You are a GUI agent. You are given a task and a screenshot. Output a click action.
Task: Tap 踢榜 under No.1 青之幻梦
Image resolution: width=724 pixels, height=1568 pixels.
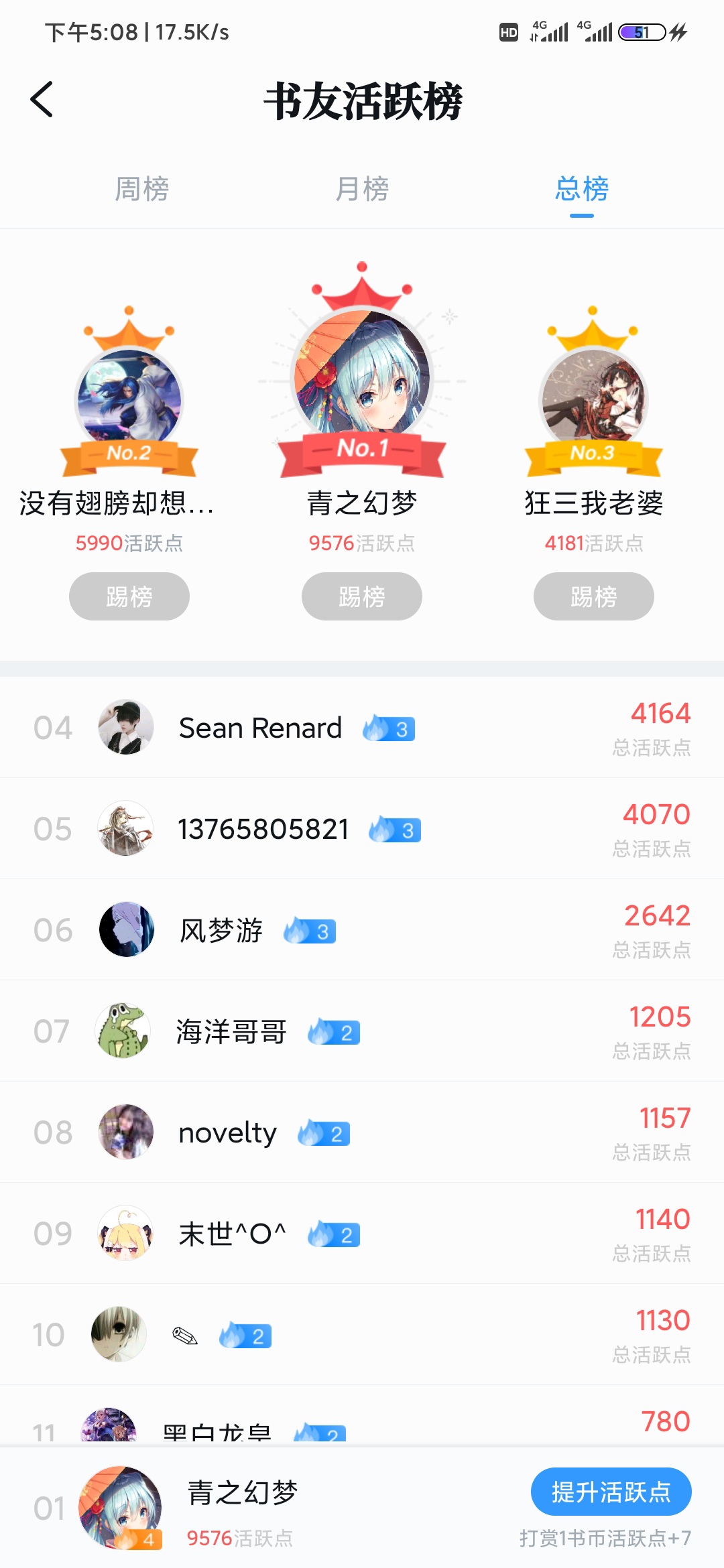[362, 596]
